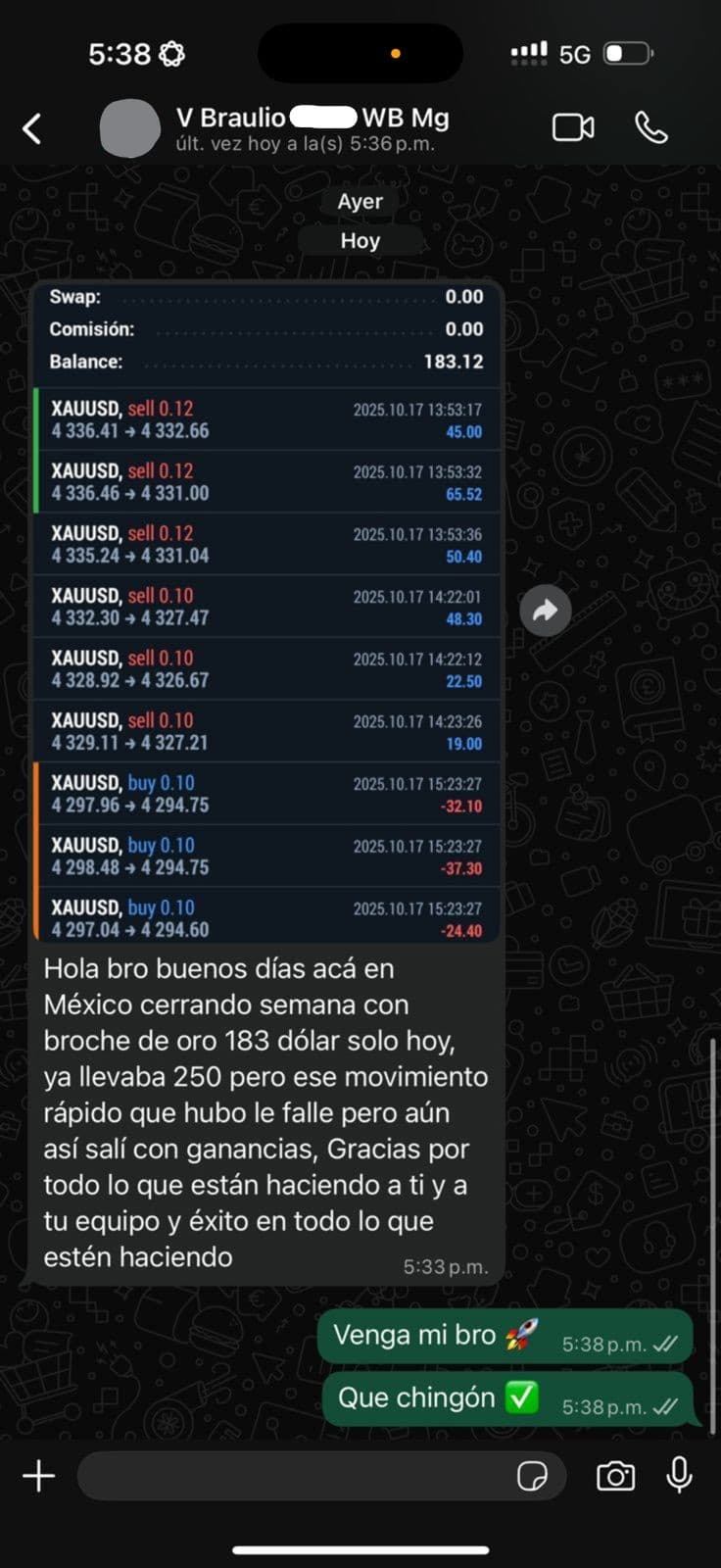Open attachments with the plus icon

point(38,1475)
